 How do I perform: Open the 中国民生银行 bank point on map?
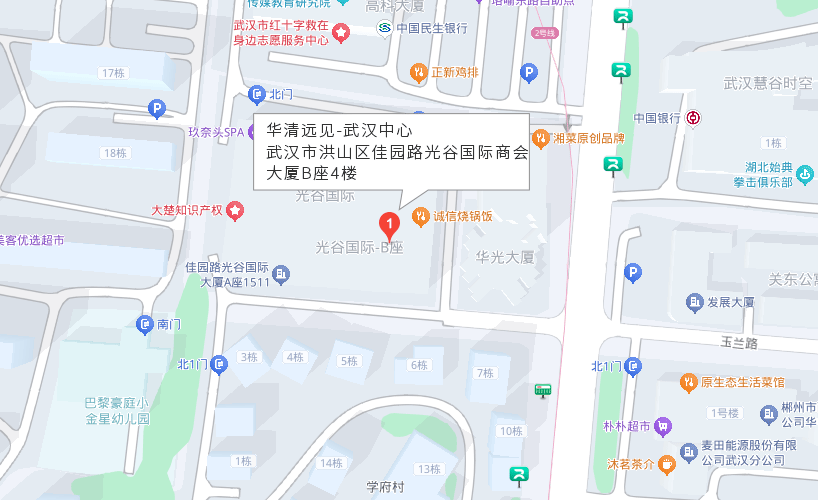pyautogui.click(x=384, y=29)
